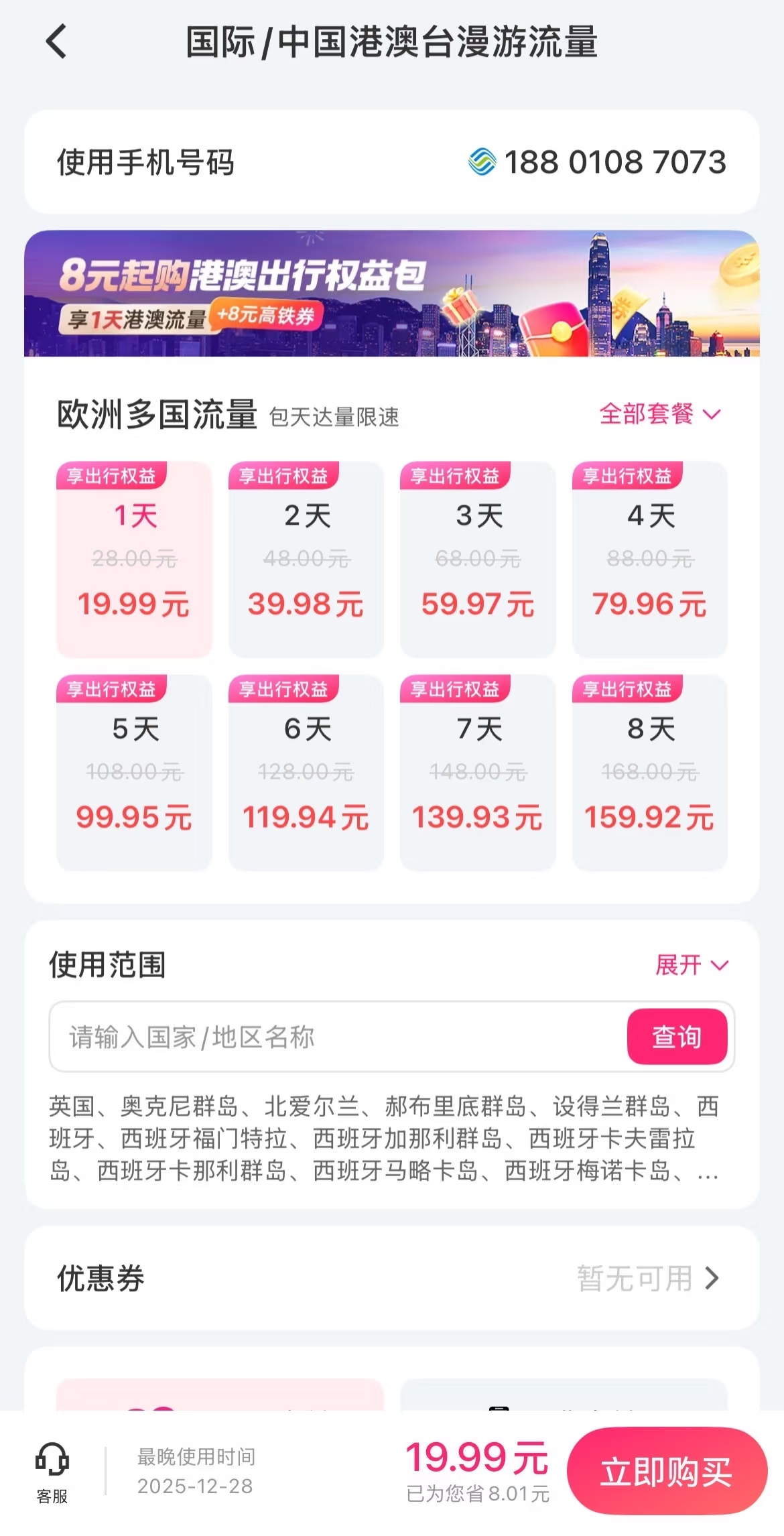Choose the 3天 59.97元 package
Viewport: 784px width, 1536px height.
pos(478,560)
